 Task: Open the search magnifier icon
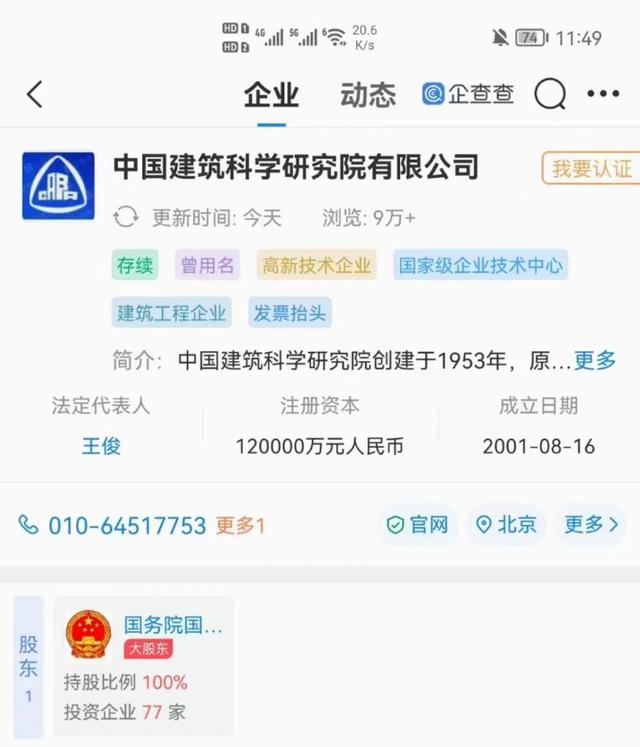[550, 95]
